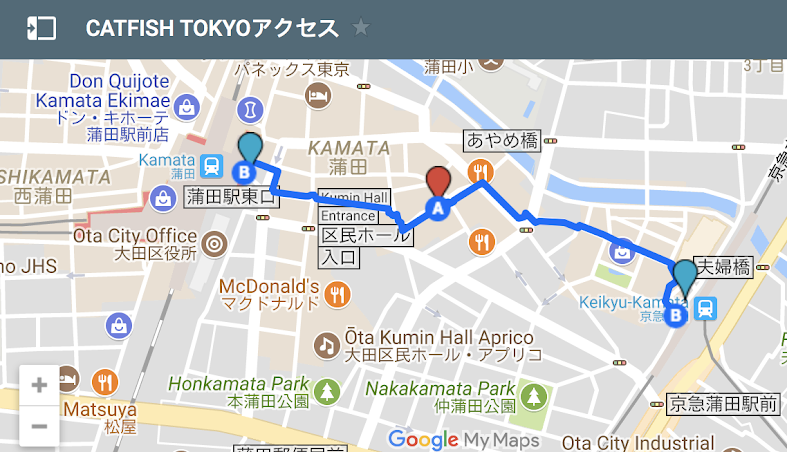Zoom out on the map
This screenshot has width=787, height=452.
coord(39,426)
